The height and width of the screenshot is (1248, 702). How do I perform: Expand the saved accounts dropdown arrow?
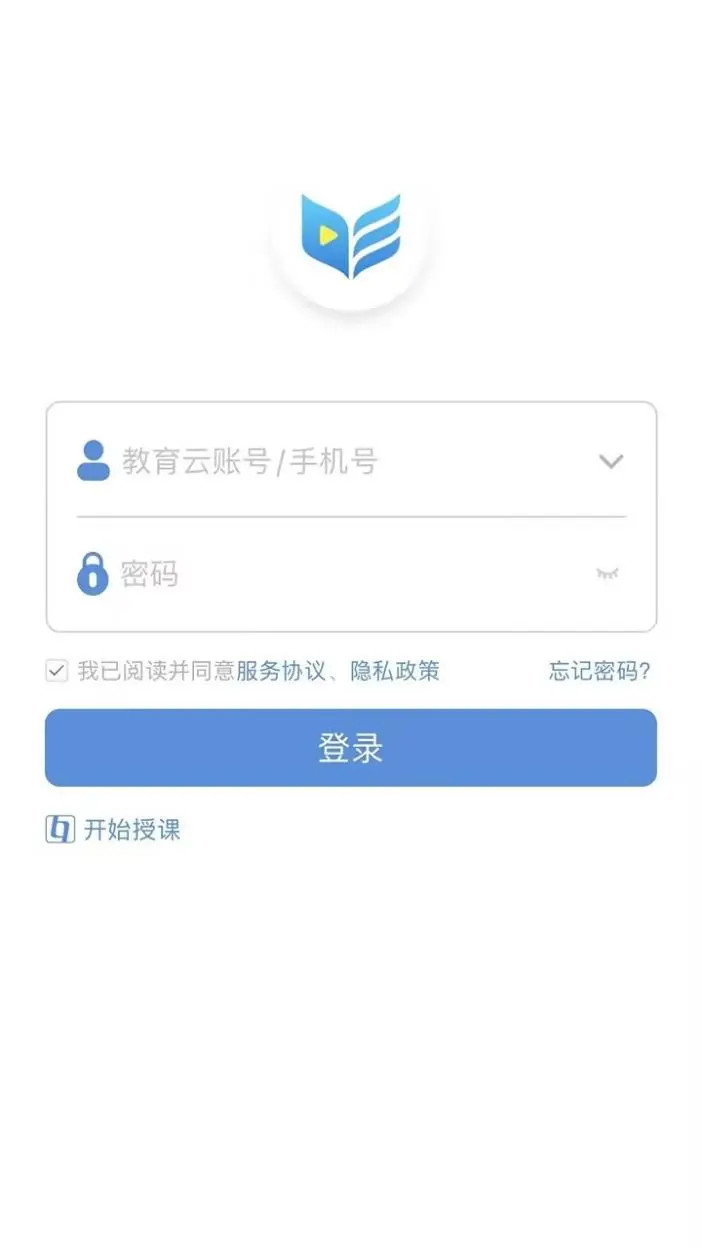(611, 461)
